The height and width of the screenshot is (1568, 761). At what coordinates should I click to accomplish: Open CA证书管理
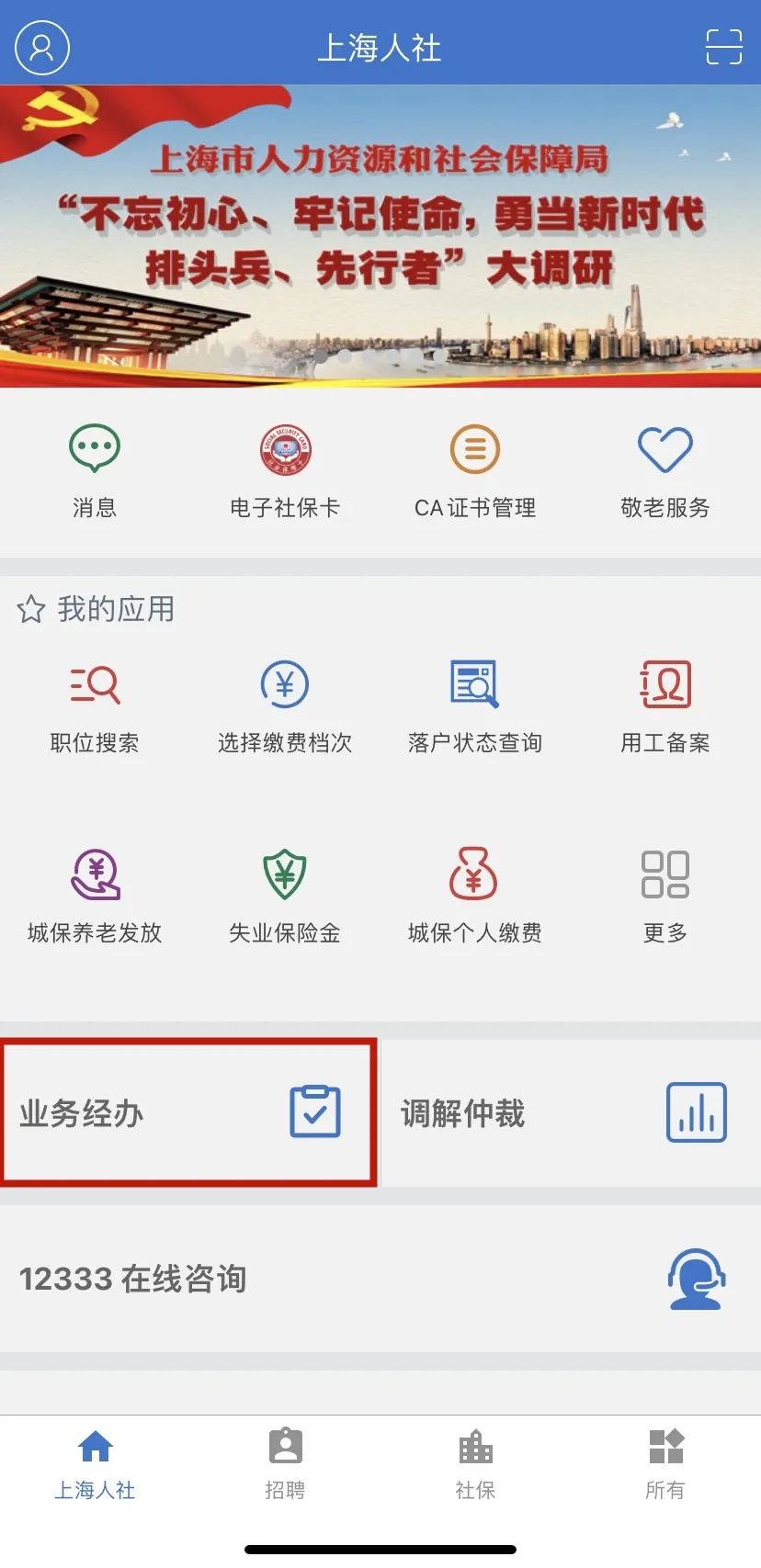475,470
